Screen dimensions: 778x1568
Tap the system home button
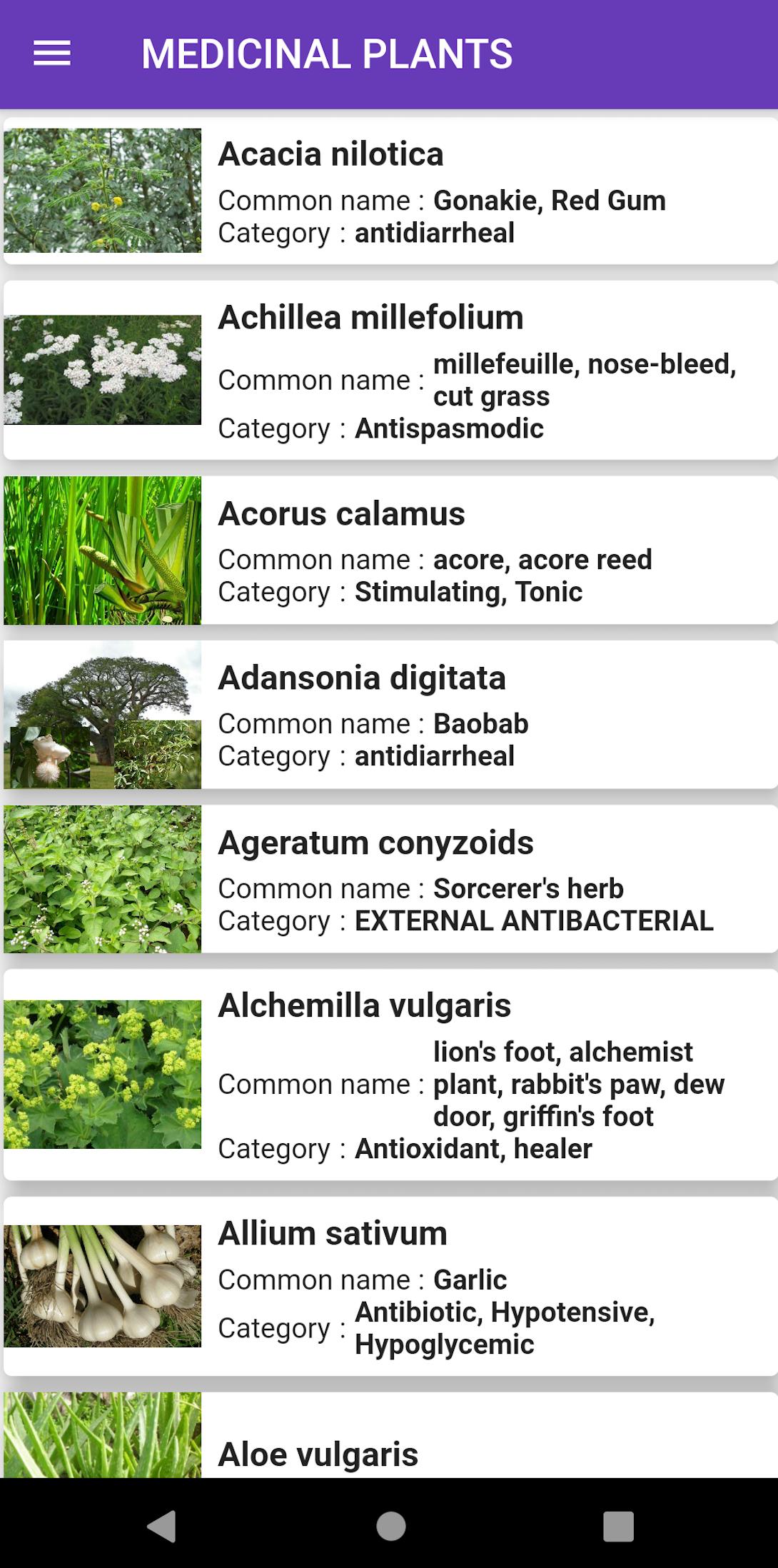[390, 1526]
